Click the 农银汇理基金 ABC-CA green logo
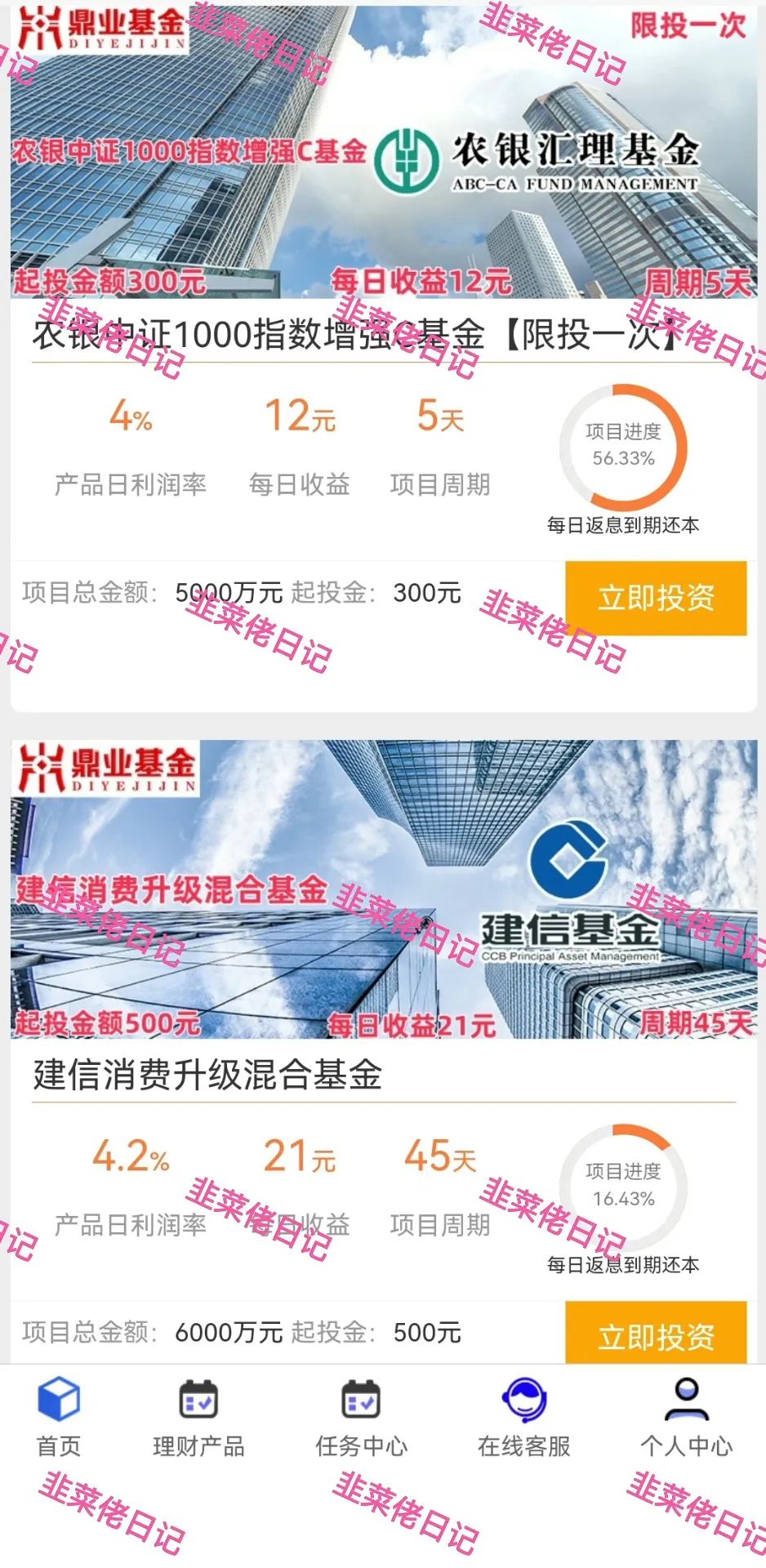The width and height of the screenshot is (766, 1568). click(406, 160)
